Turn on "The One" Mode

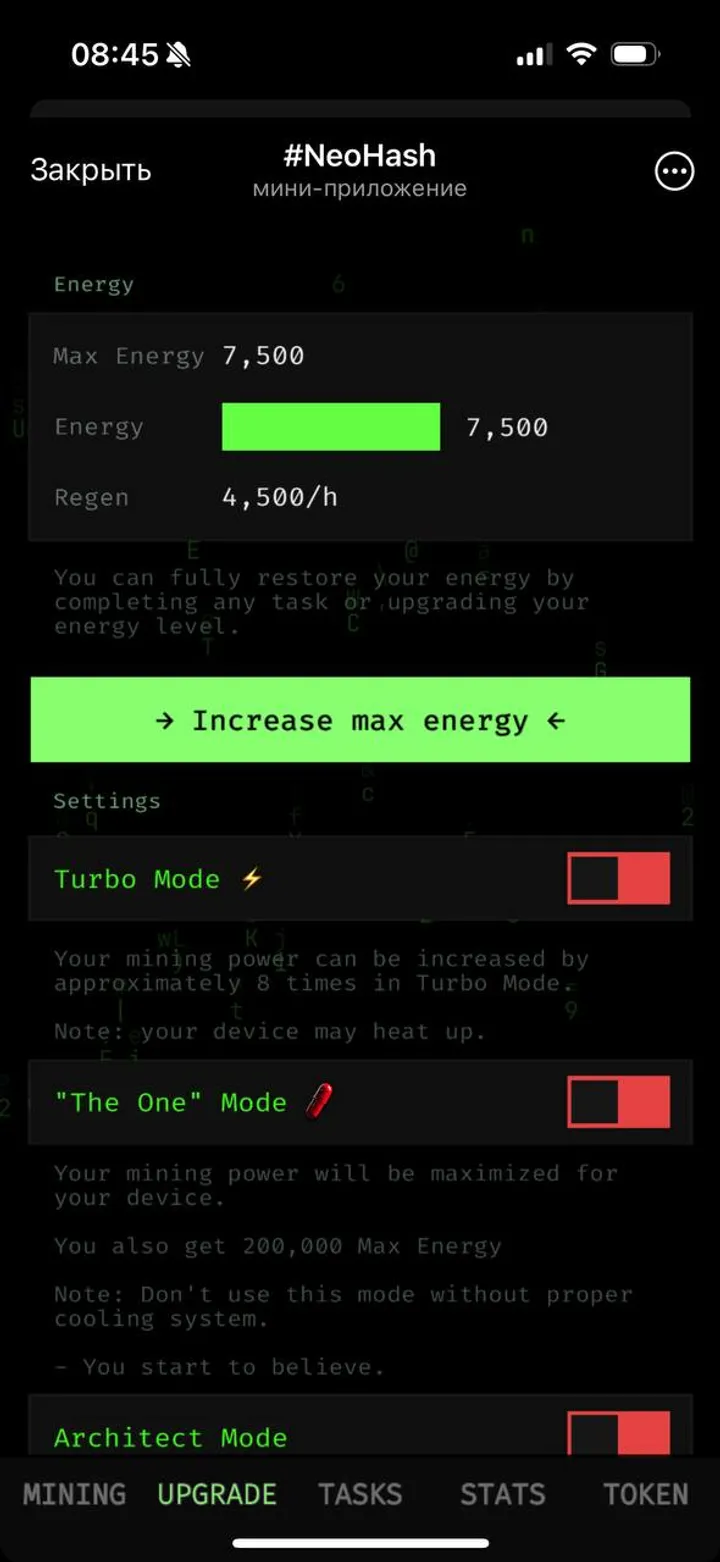tap(618, 1100)
